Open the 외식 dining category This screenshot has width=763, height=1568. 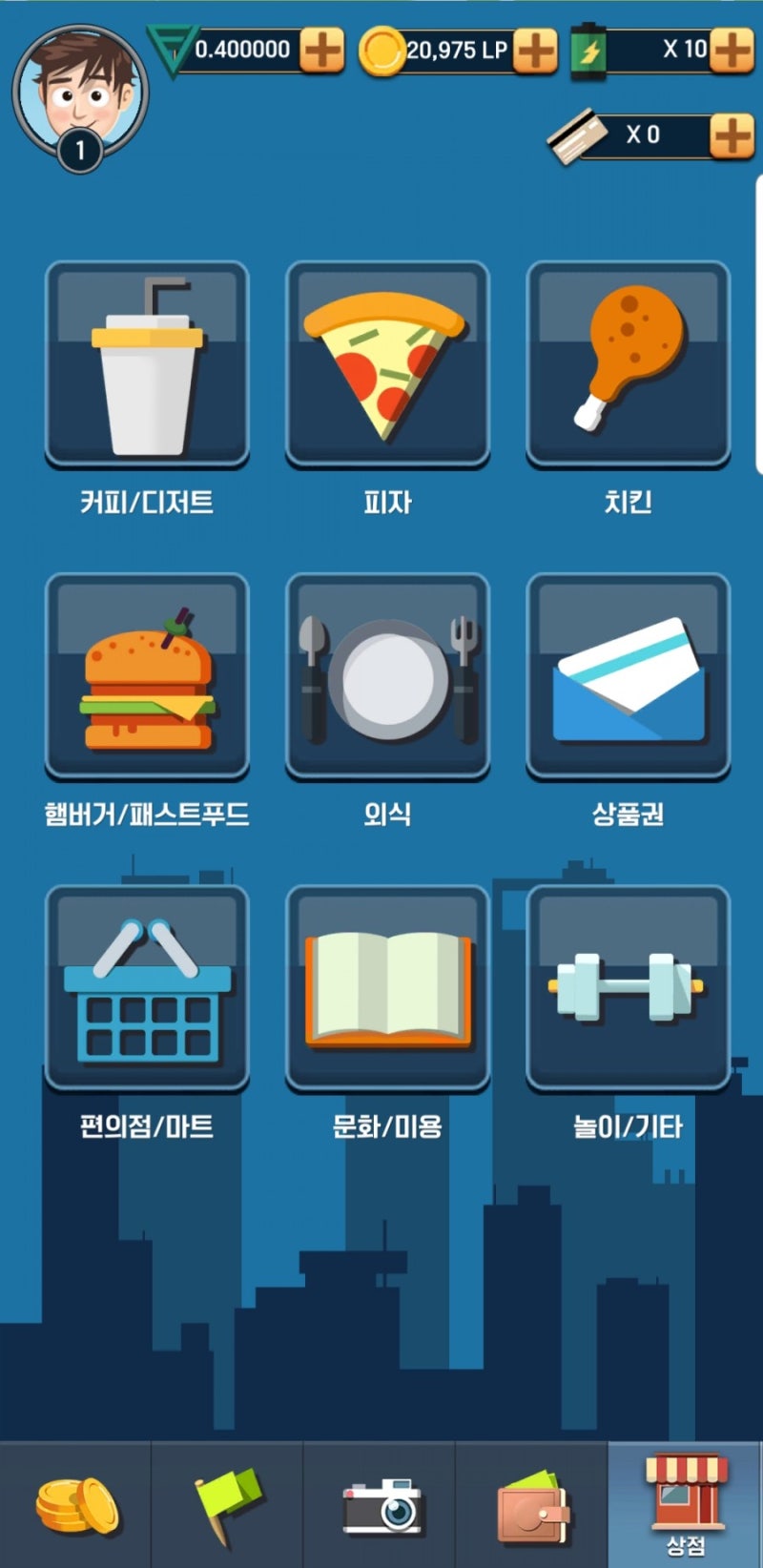pos(387,679)
